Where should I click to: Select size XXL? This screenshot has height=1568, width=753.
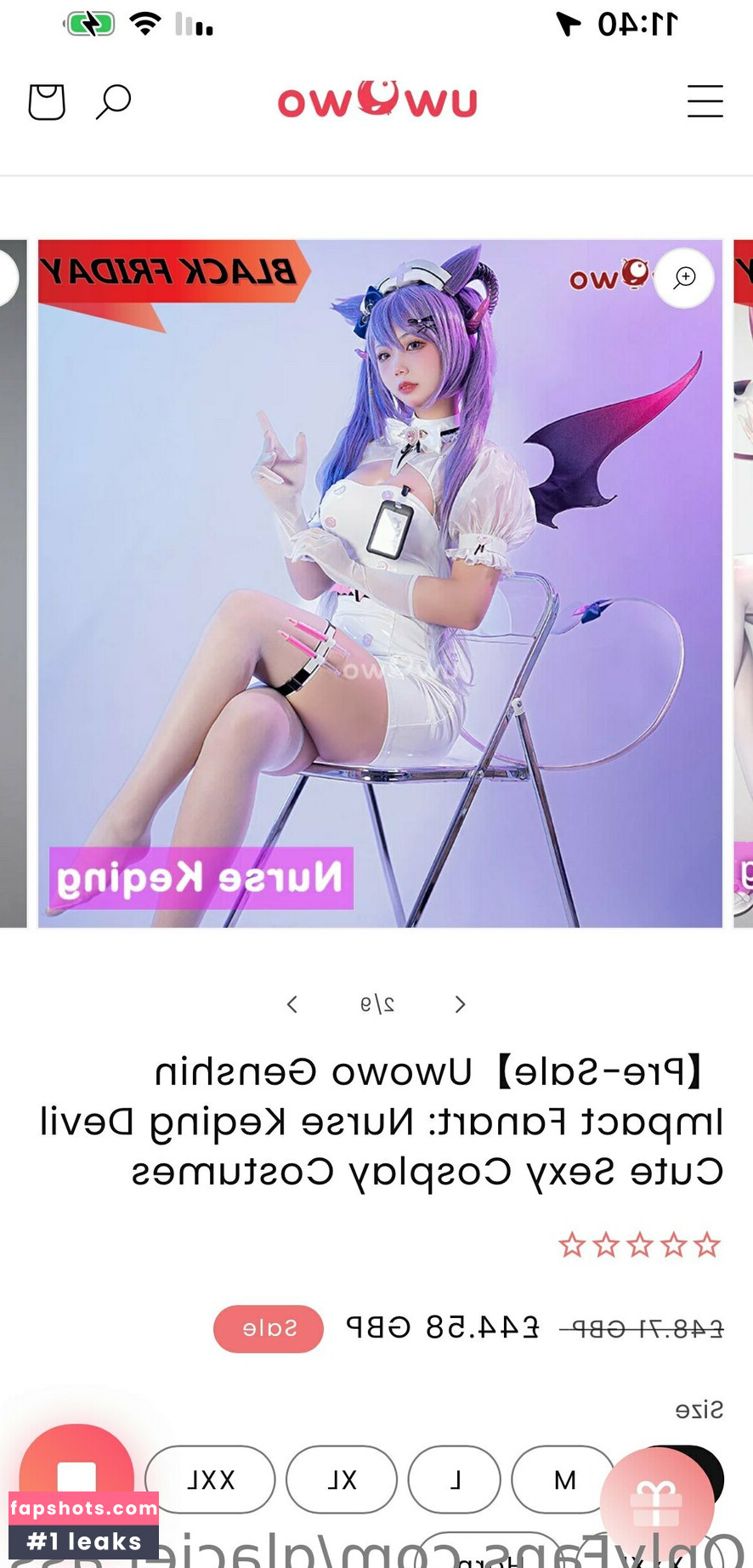coord(210,1480)
